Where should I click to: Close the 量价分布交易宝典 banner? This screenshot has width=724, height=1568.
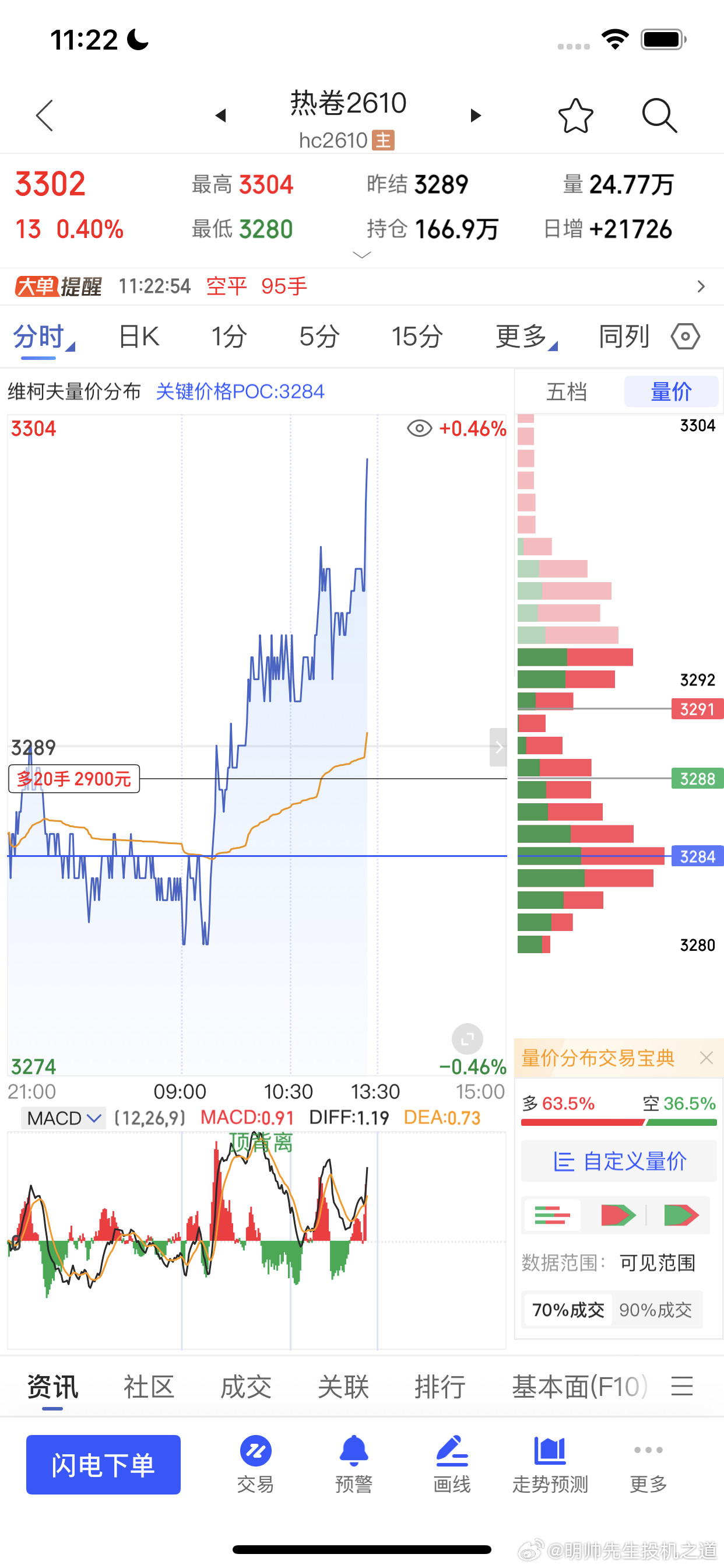pos(706,1058)
